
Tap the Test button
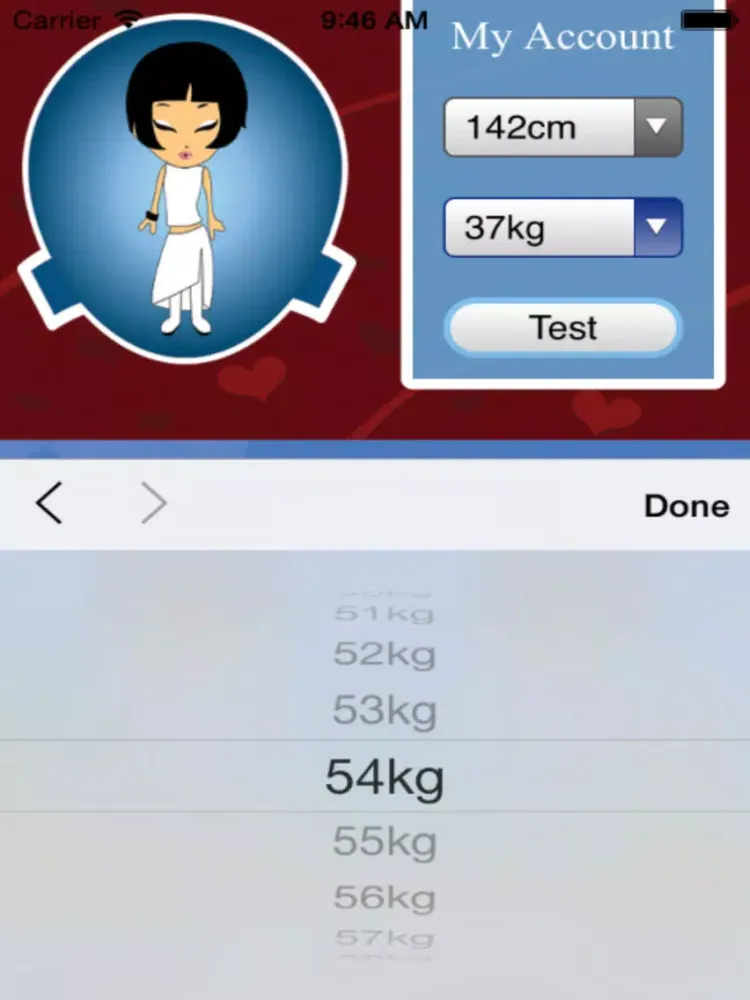563,328
